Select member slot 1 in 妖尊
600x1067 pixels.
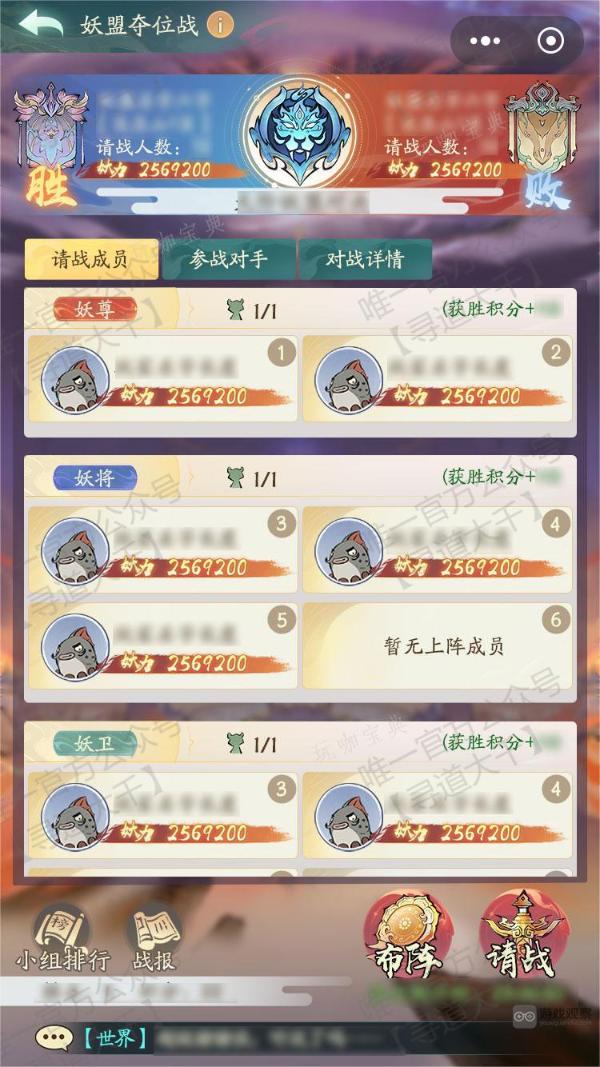(162, 379)
